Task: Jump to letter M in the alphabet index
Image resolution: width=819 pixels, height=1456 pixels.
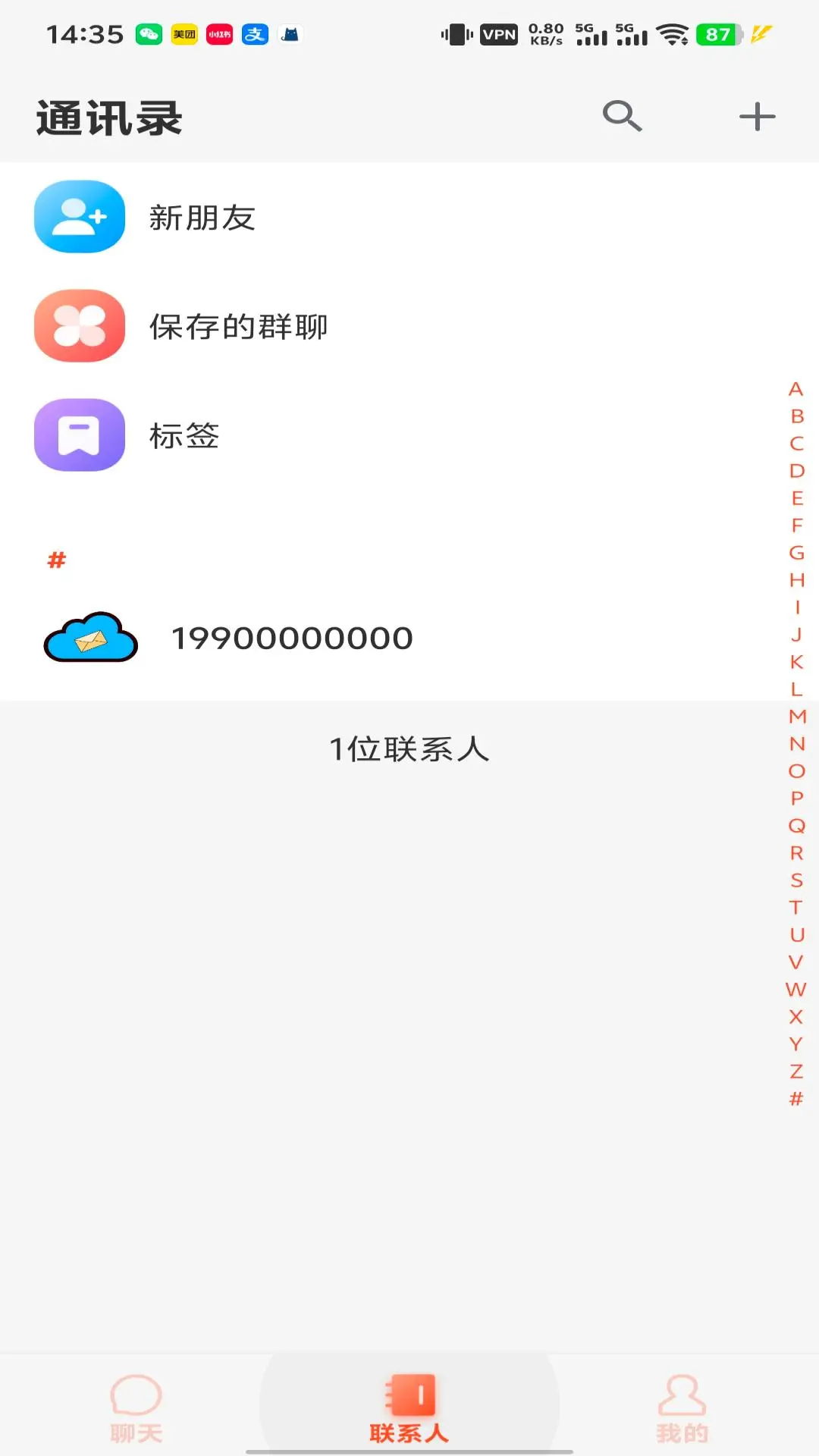Action: click(795, 718)
